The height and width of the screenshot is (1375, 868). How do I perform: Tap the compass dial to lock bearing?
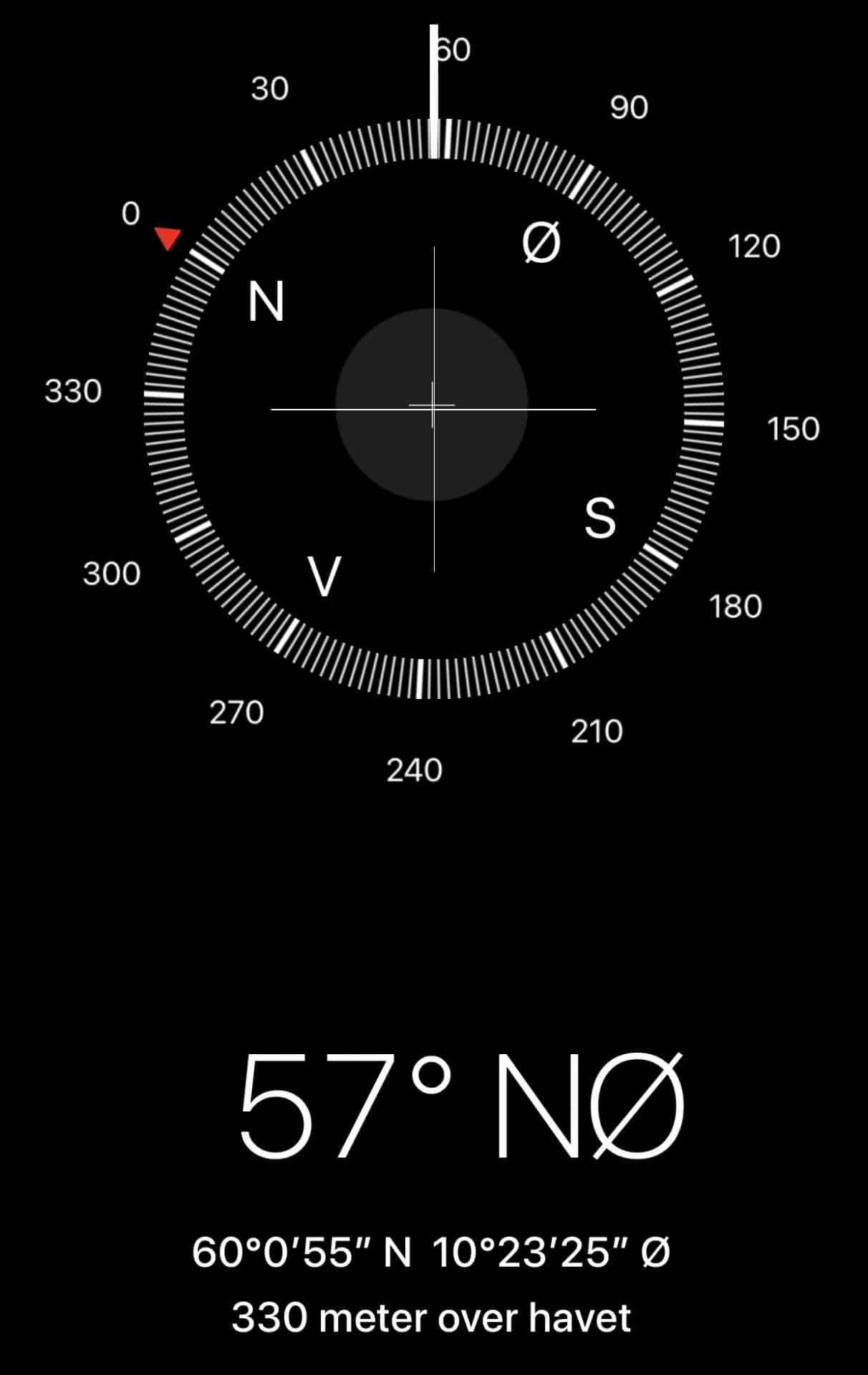coord(433,407)
